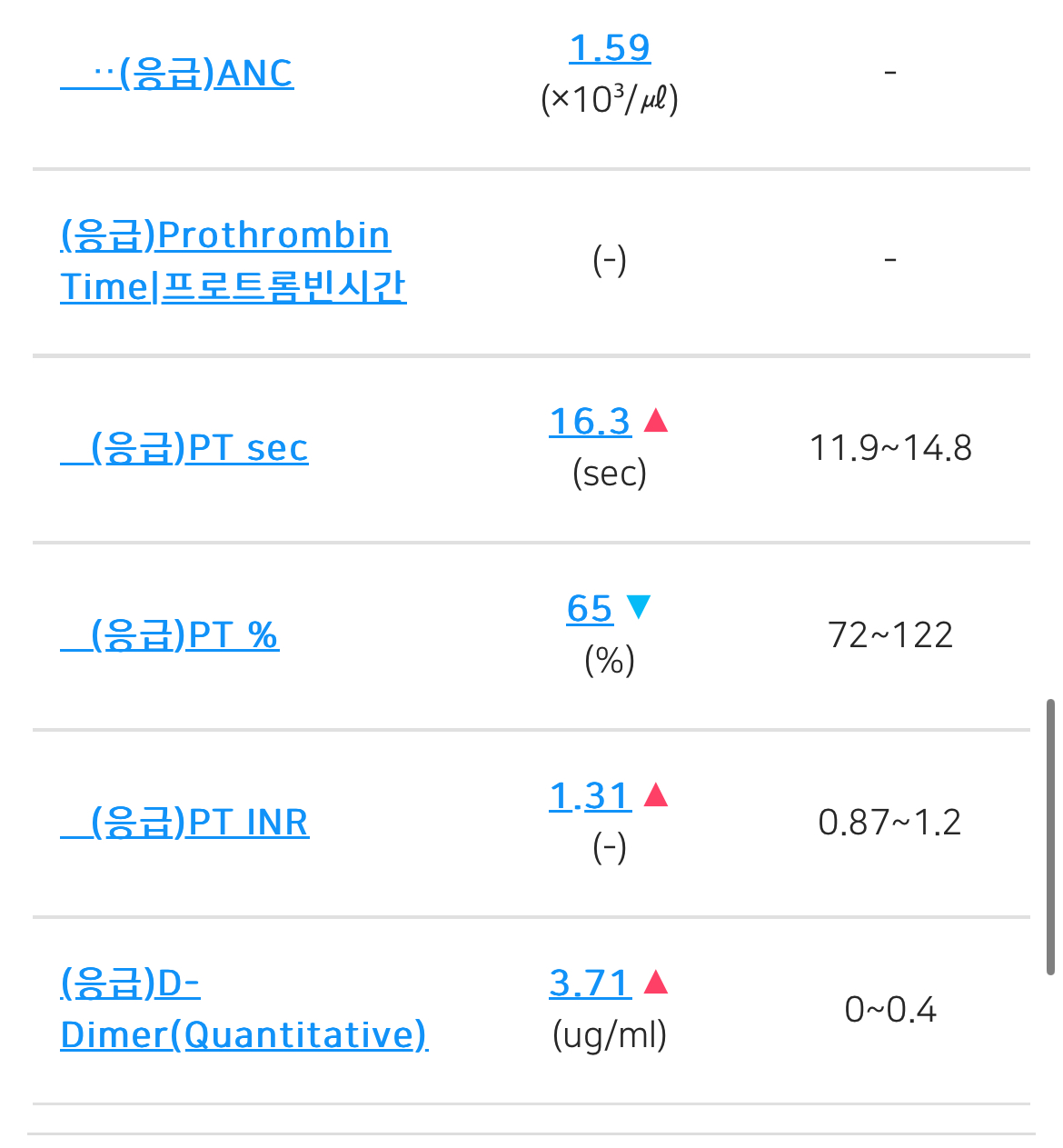This screenshot has width=1063, height=1148.
Task: Open the (응급)PT INR test link
Action: click(184, 823)
